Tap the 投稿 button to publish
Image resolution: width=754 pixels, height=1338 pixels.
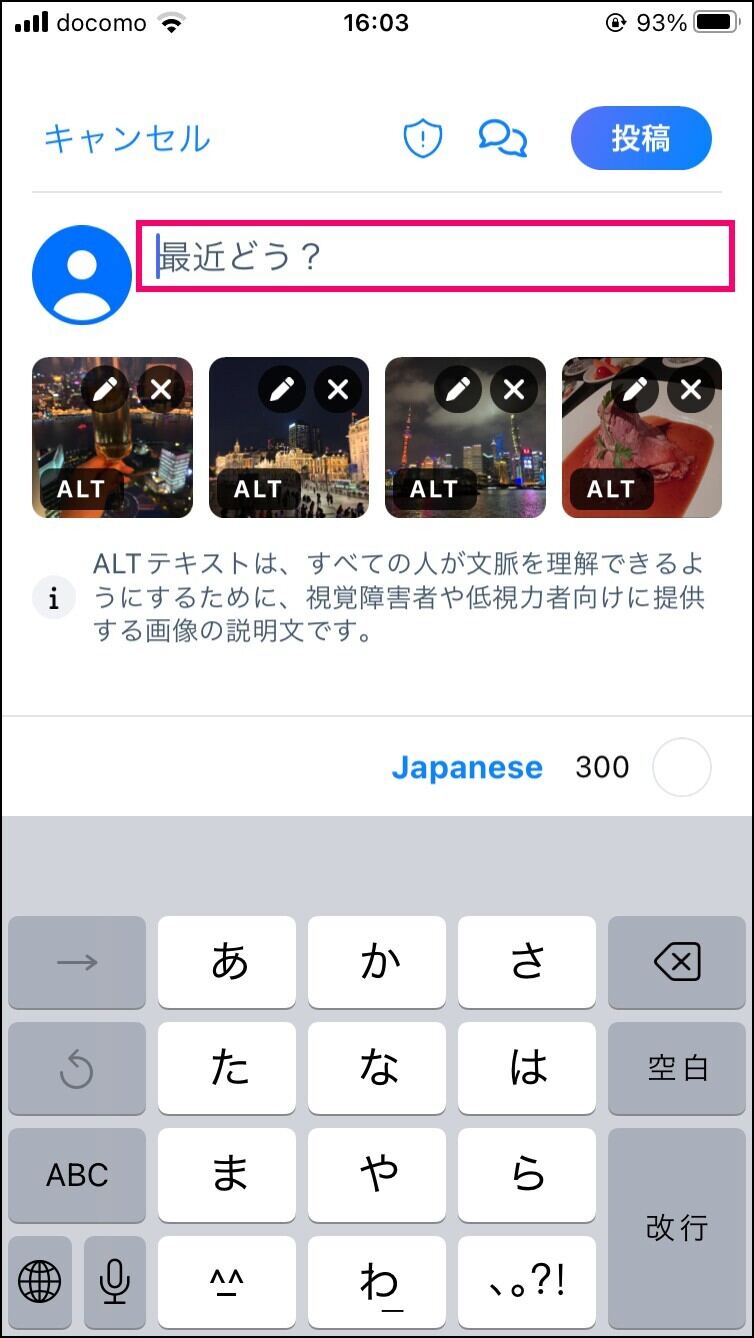(641, 138)
